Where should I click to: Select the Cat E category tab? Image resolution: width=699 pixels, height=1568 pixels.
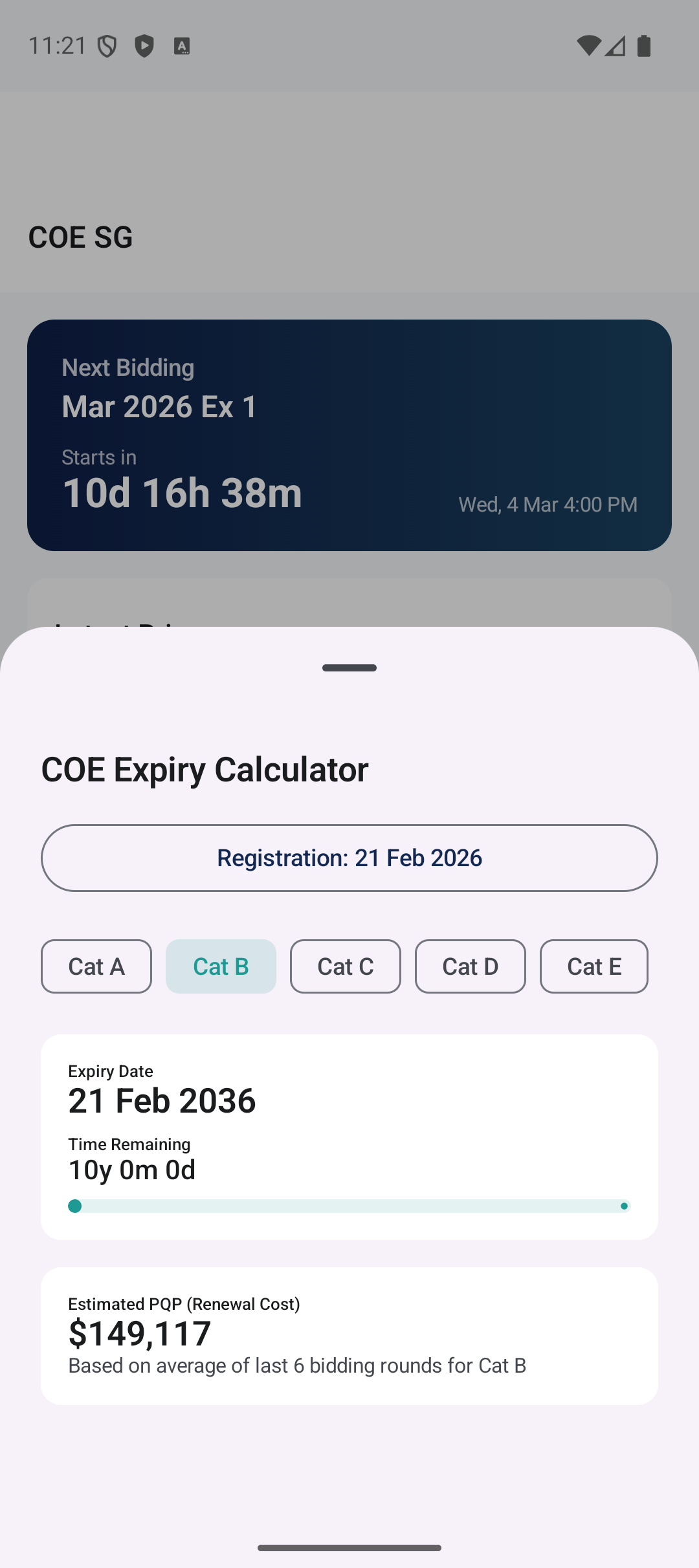(594, 966)
